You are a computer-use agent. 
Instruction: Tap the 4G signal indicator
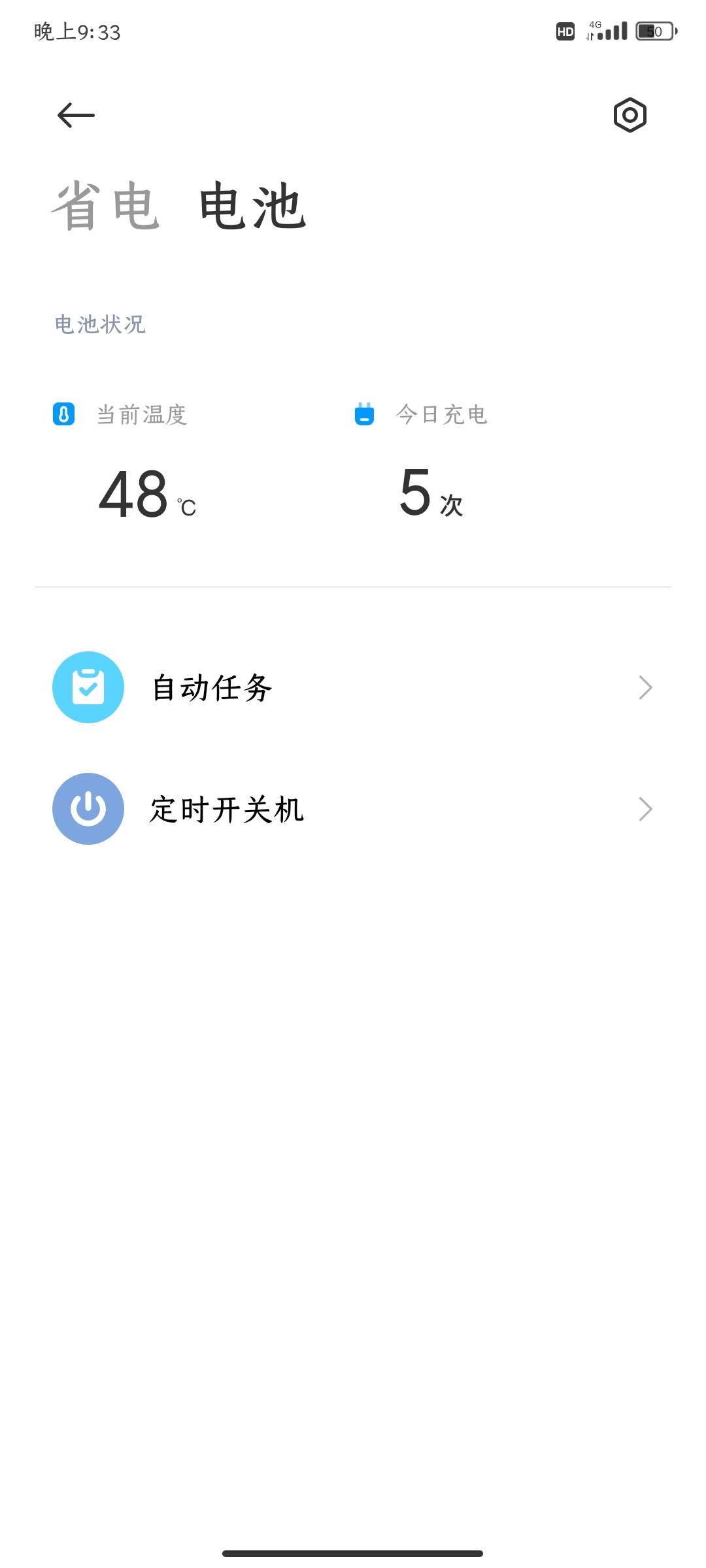click(609, 29)
